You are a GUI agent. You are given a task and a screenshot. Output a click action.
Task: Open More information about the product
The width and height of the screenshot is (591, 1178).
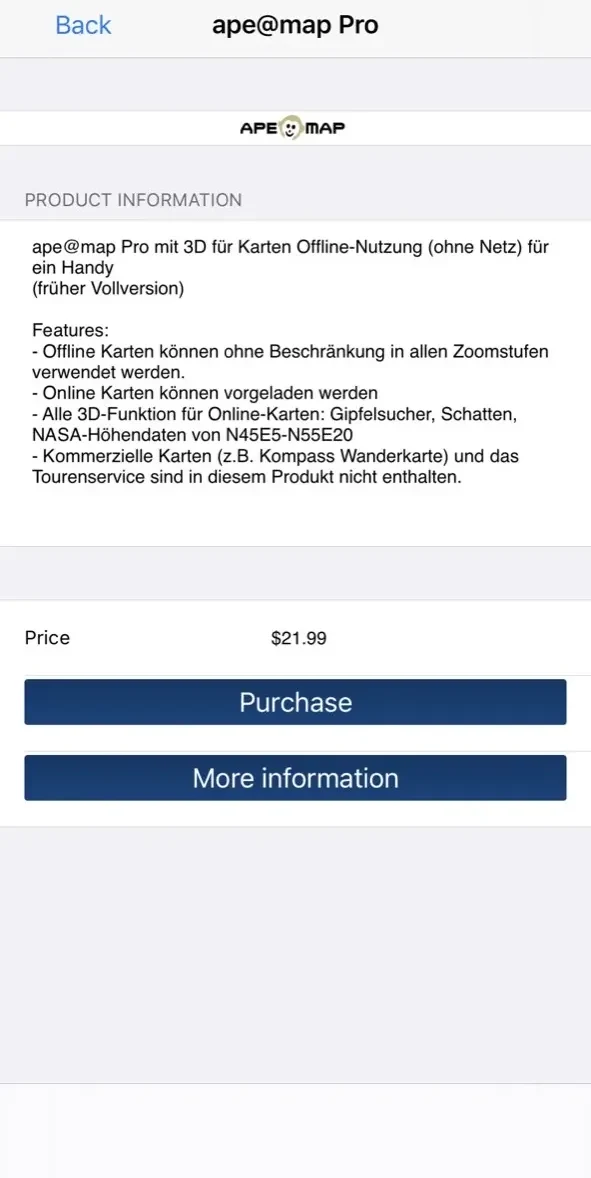[x=295, y=778]
